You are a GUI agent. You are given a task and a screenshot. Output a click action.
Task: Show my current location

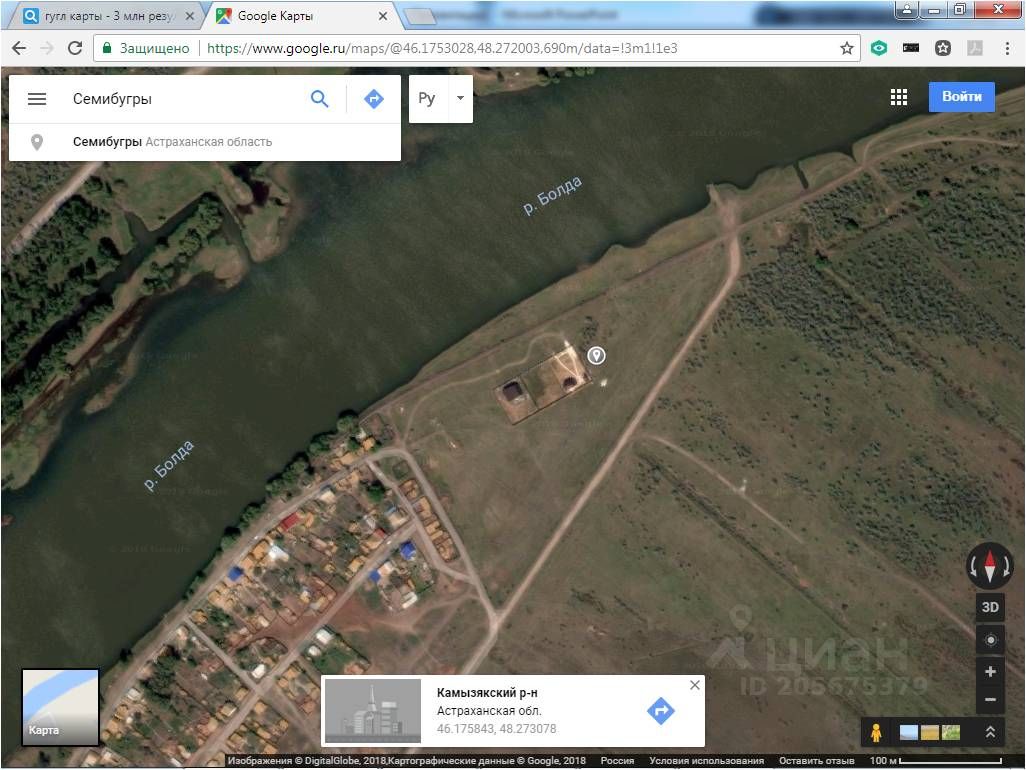point(990,640)
